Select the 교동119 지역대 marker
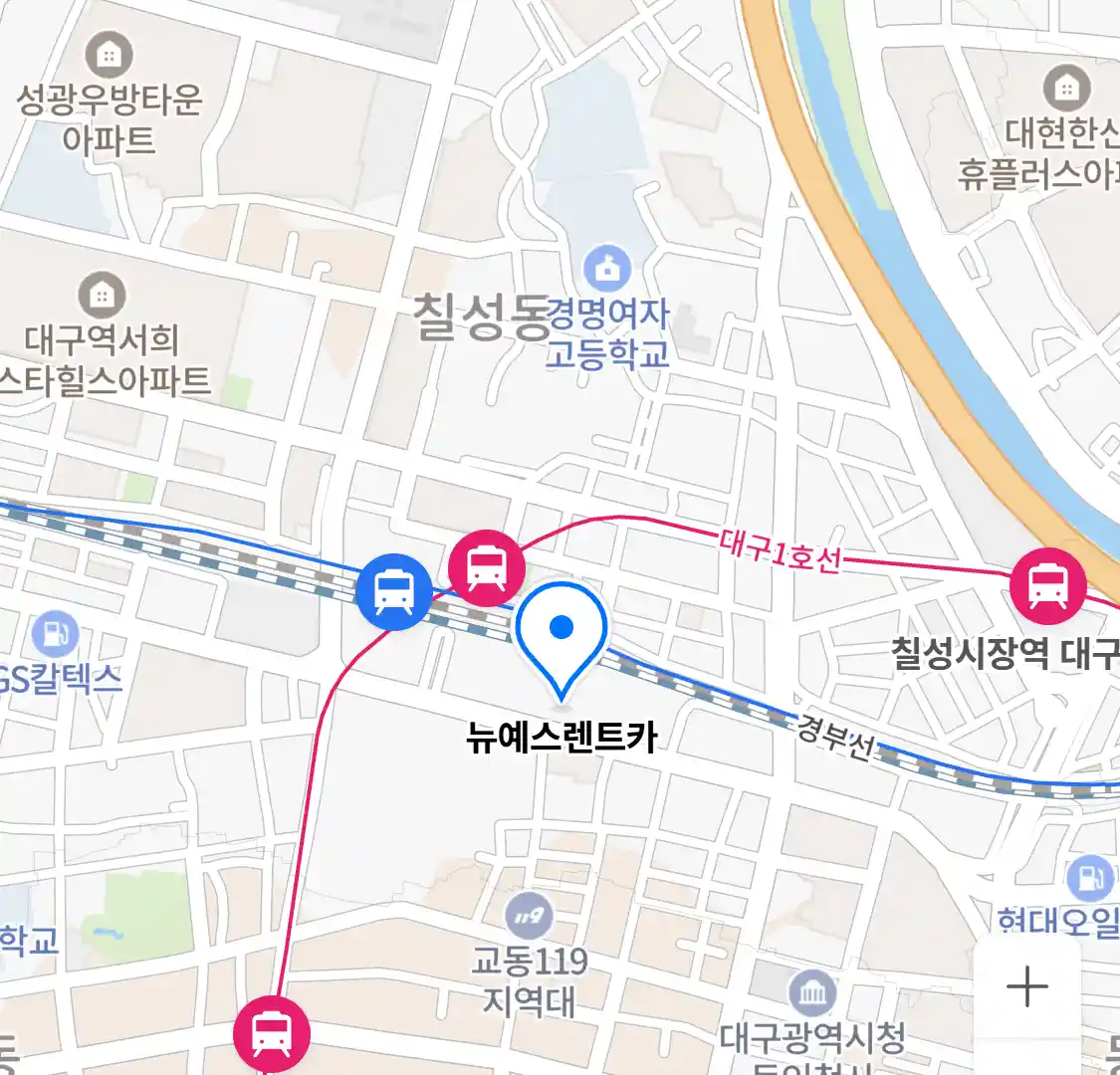The width and height of the screenshot is (1120, 1075). (529, 916)
